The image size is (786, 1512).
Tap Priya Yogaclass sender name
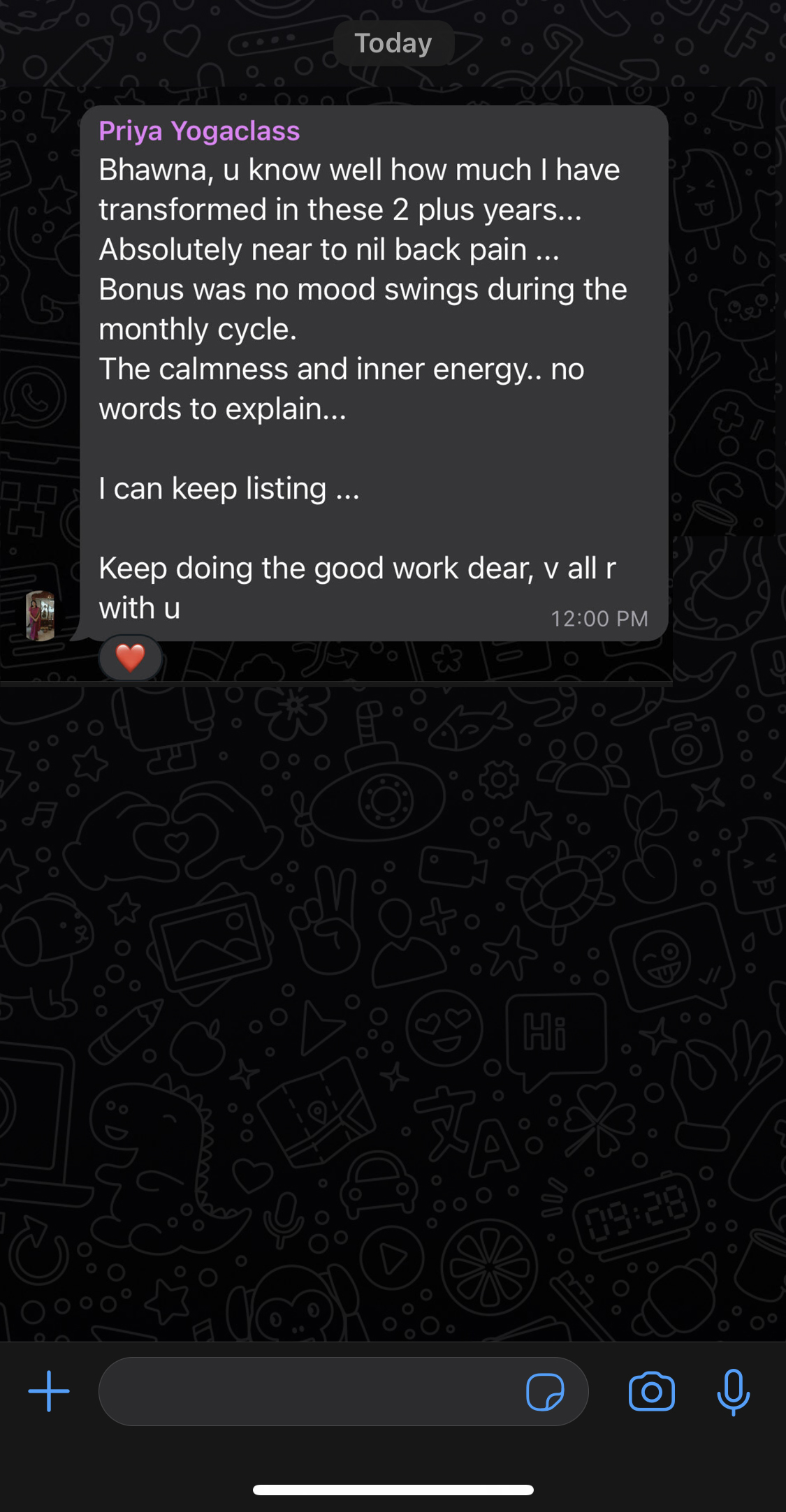pos(199,131)
